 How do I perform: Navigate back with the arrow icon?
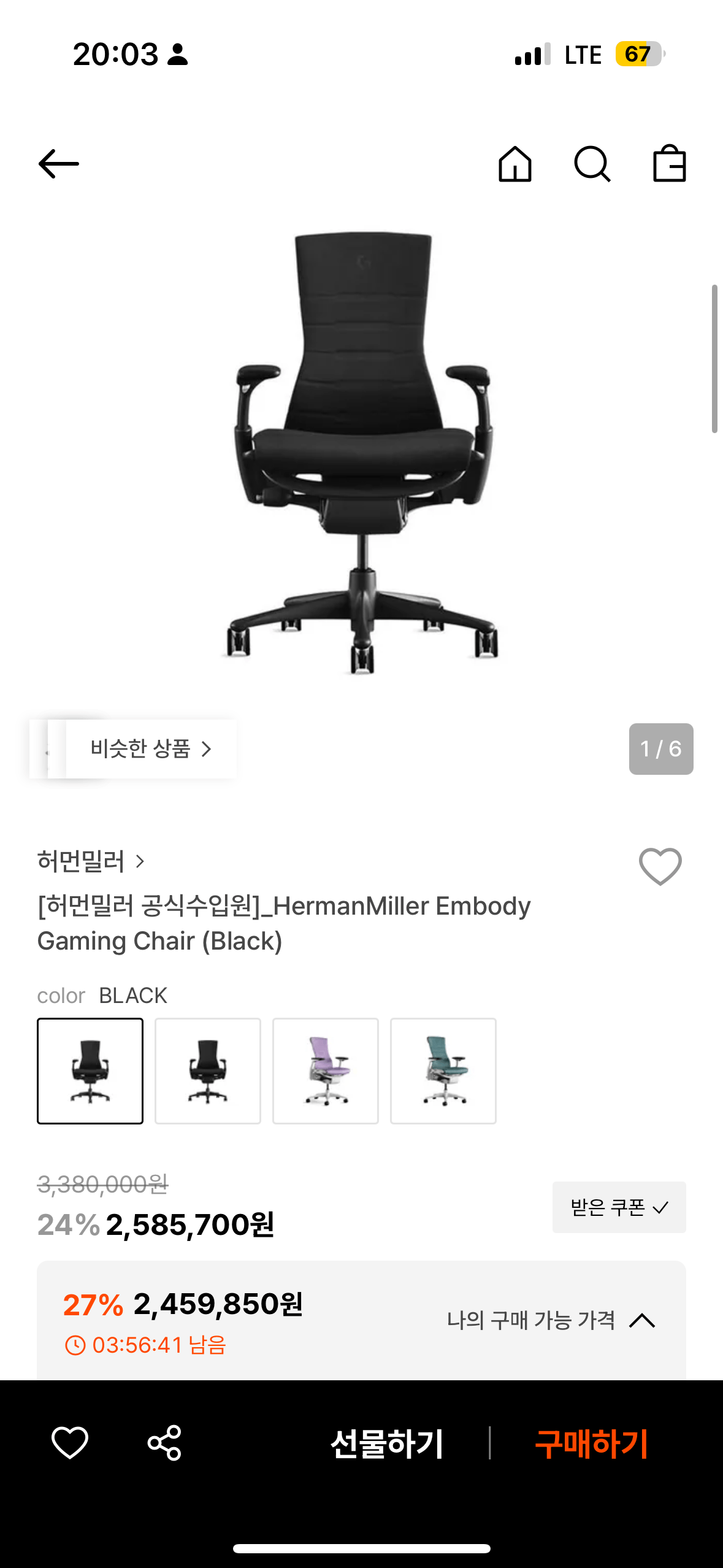pyautogui.click(x=58, y=164)
